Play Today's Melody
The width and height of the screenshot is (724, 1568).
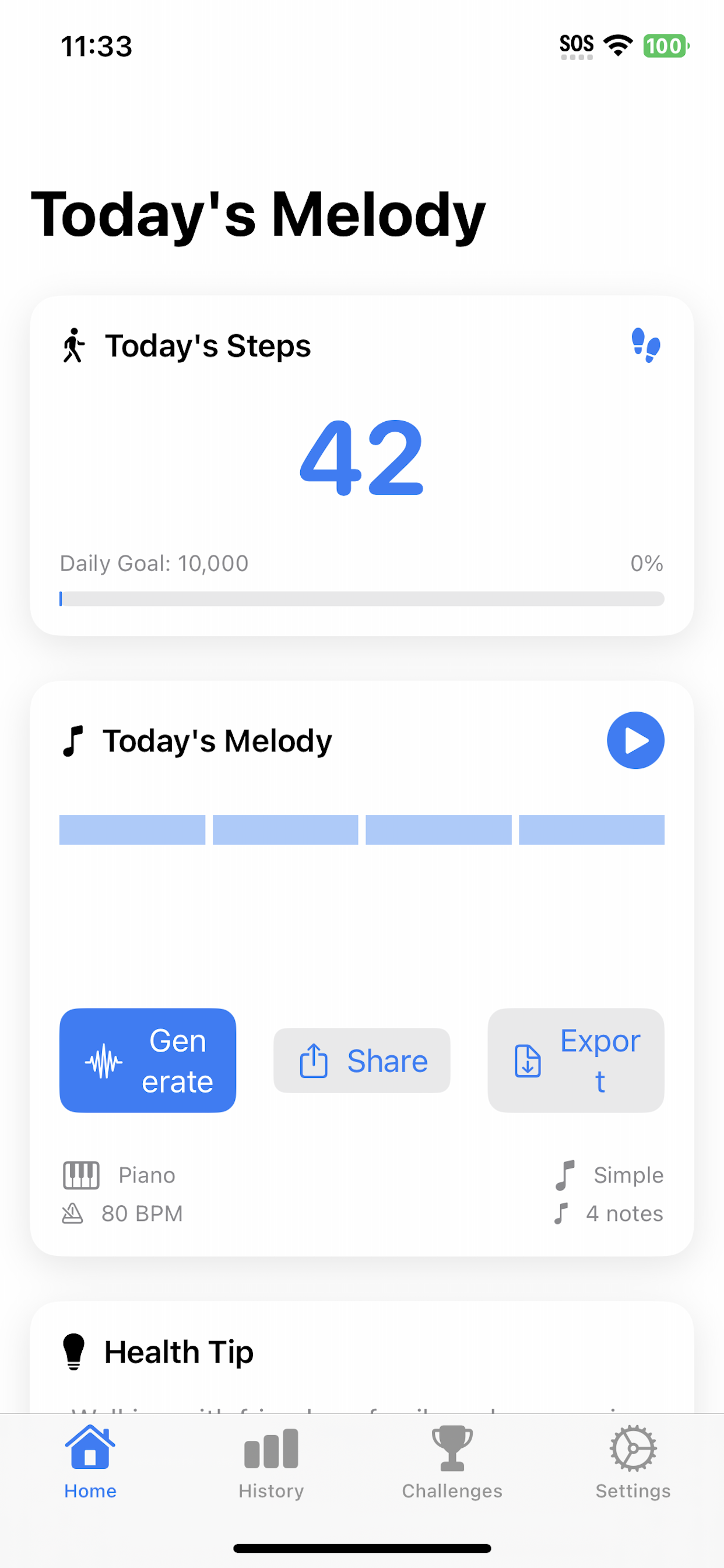[x=635, y=740]
